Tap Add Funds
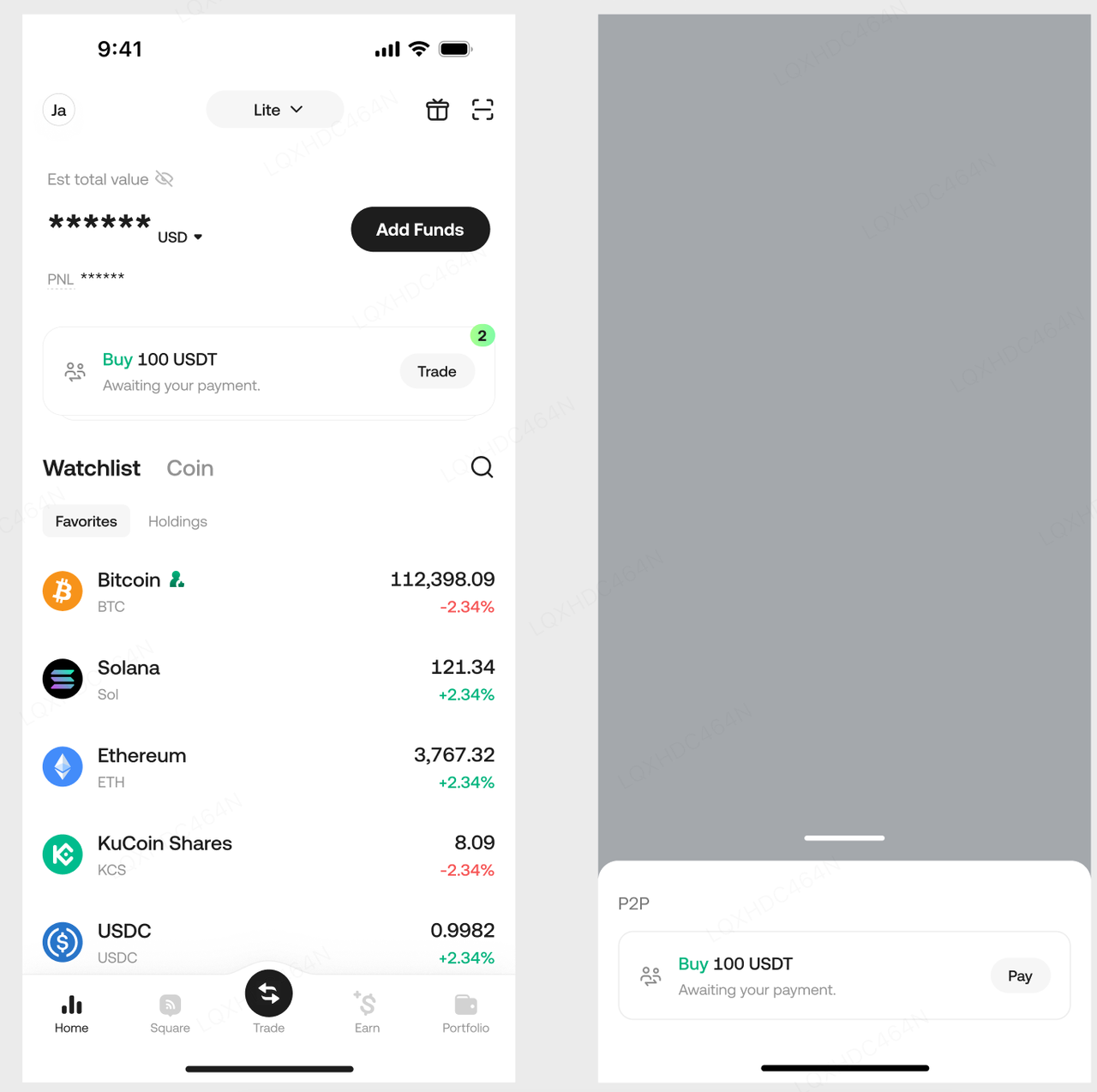Viewport: 1097px width, 1092px height. (x=420, y=230)
